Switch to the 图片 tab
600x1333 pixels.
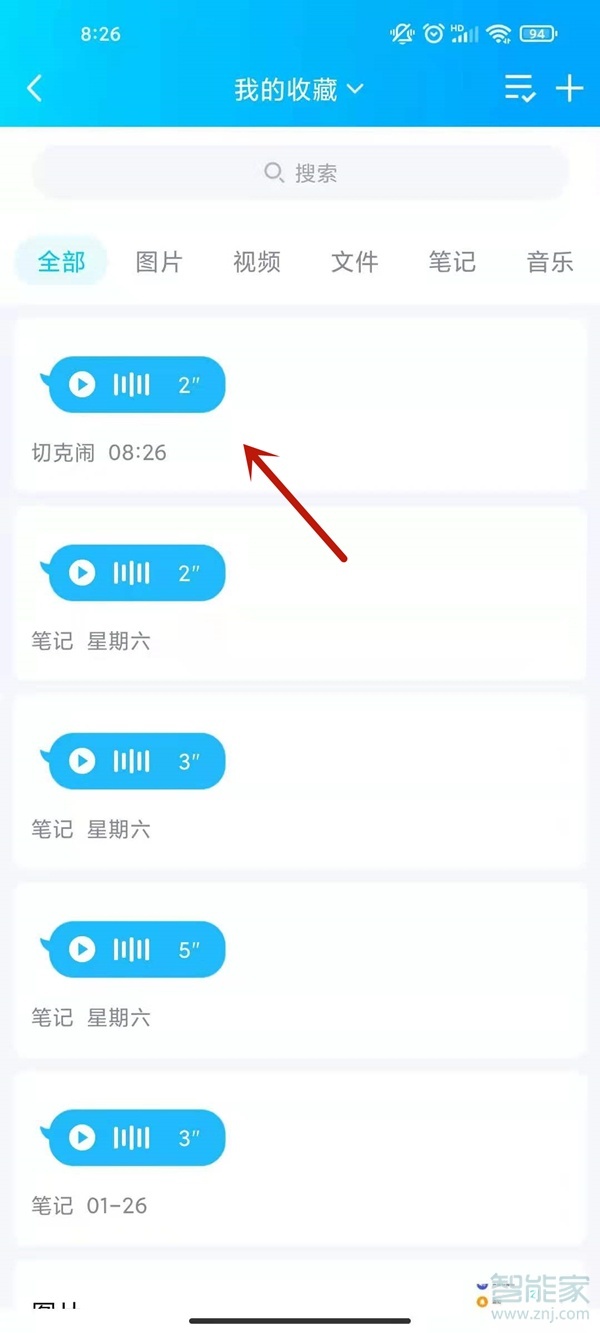159,262
